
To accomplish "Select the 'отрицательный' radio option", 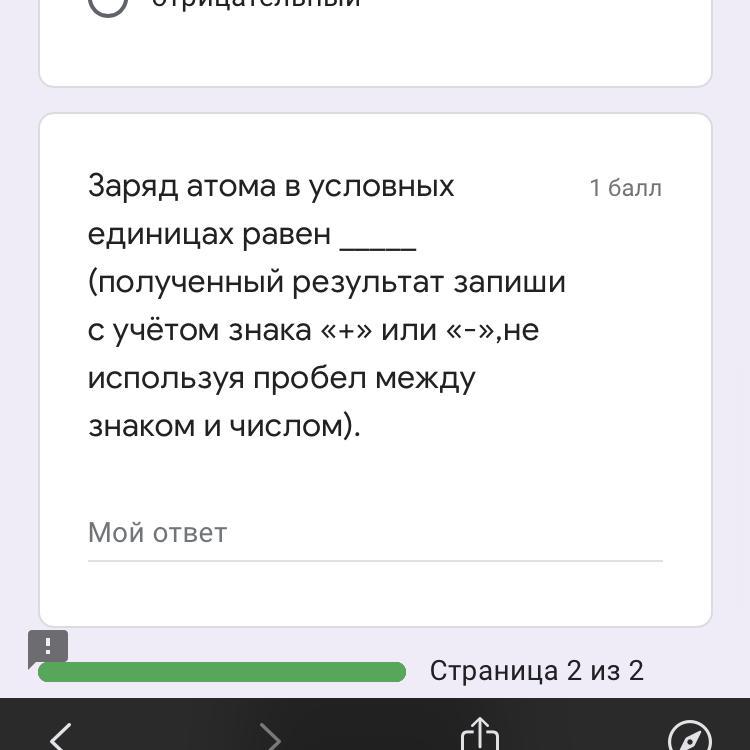I will 108,5.
